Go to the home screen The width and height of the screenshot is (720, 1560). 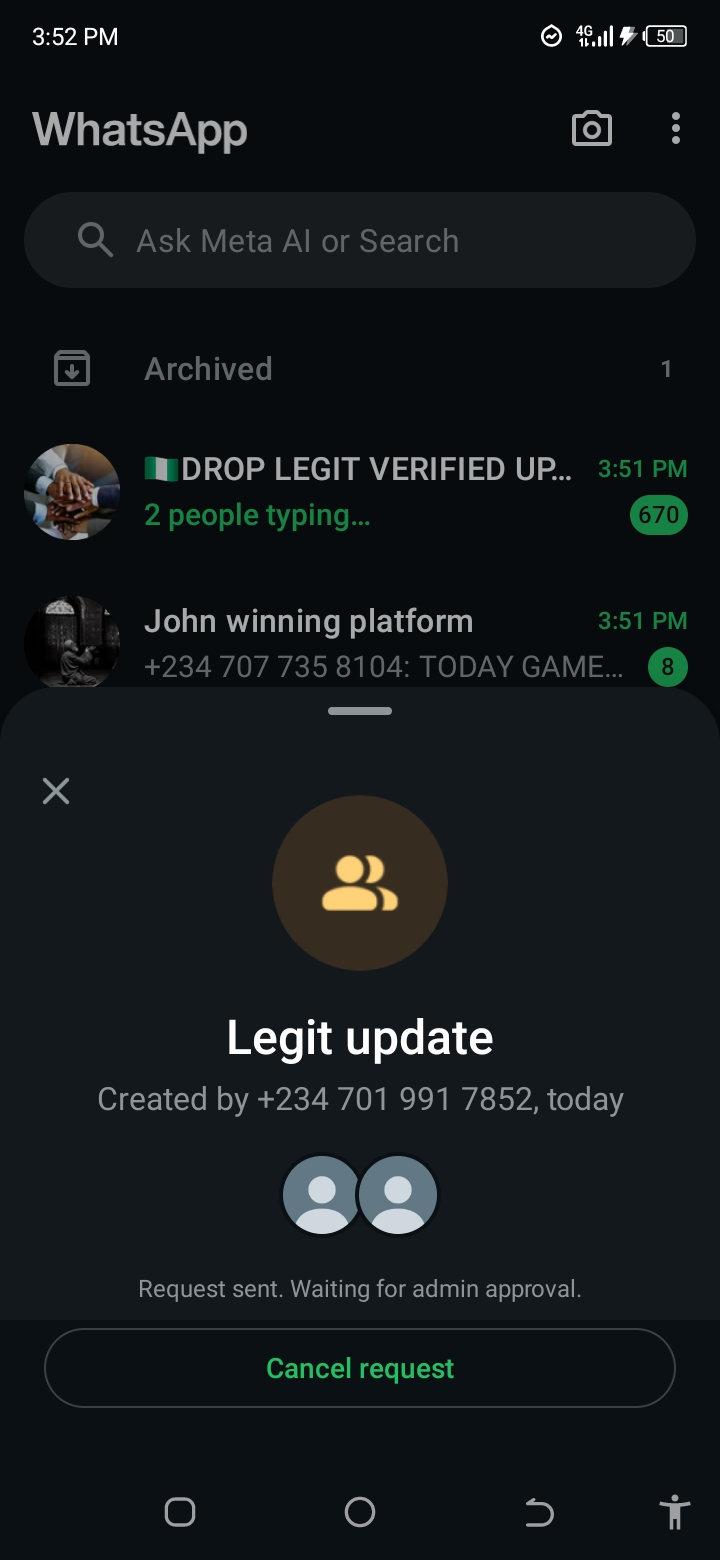[360, 1512]
